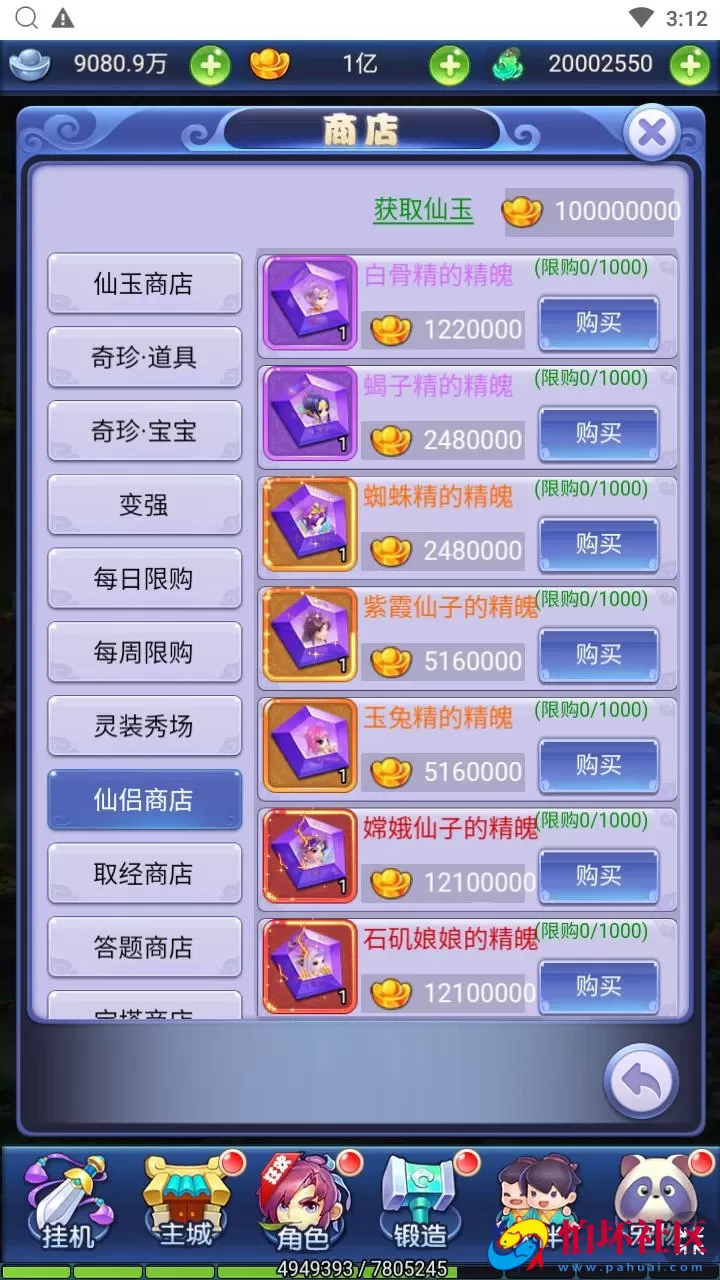Screen dimensions: 720x1280
Task: Buy 白骨精的精魄 with the 购买 button
Action: point(598,323)
